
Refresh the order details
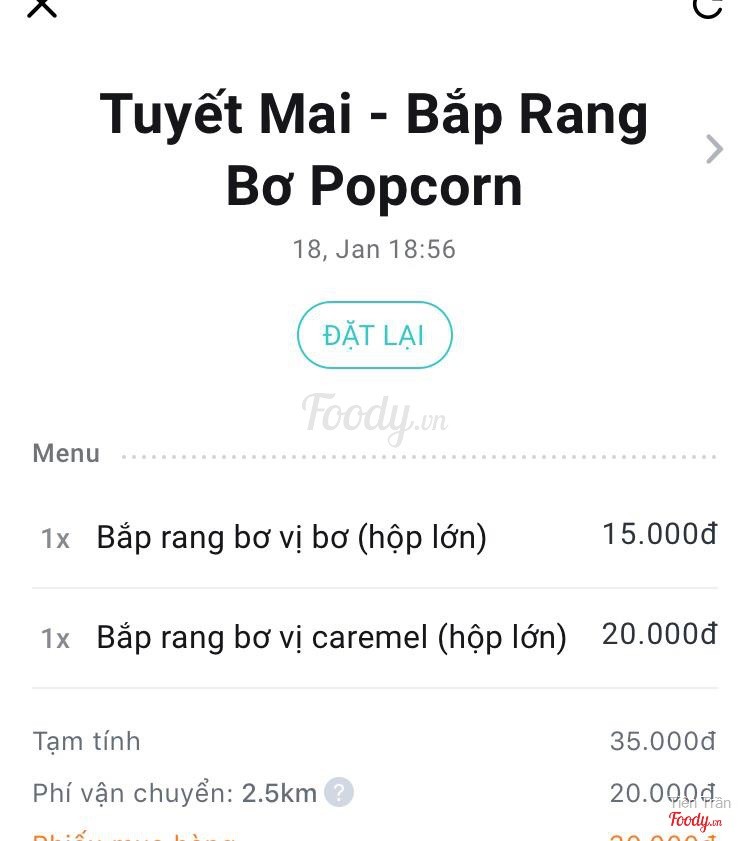click(x=707, y=8)
